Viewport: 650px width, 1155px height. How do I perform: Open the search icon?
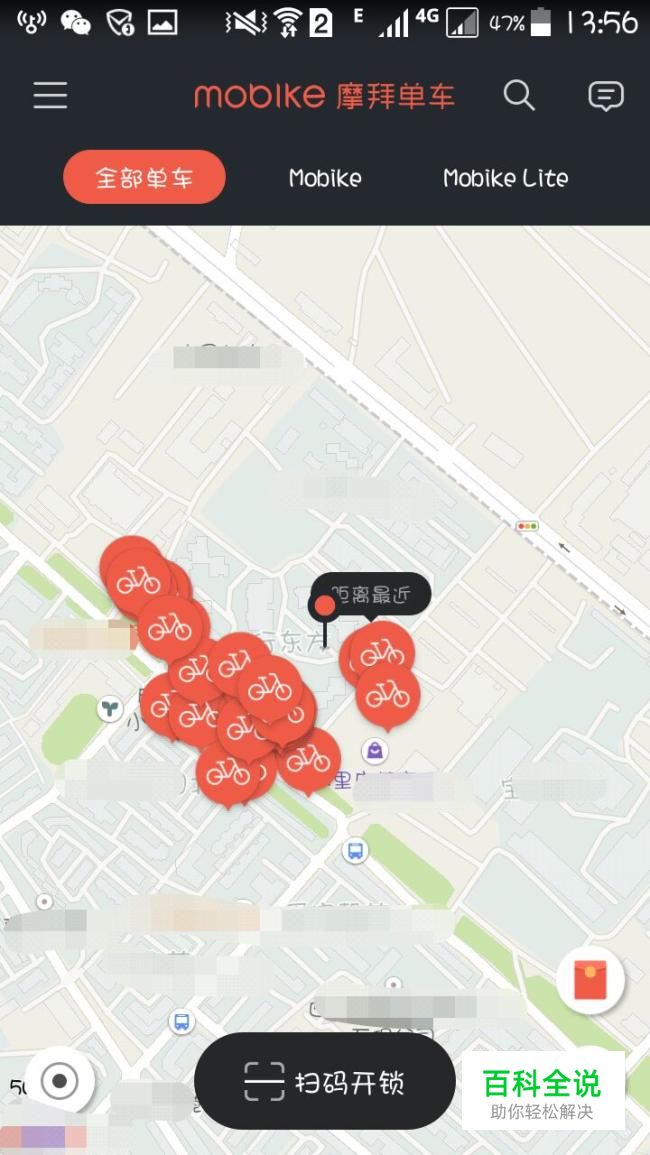[x=519, y=96]
